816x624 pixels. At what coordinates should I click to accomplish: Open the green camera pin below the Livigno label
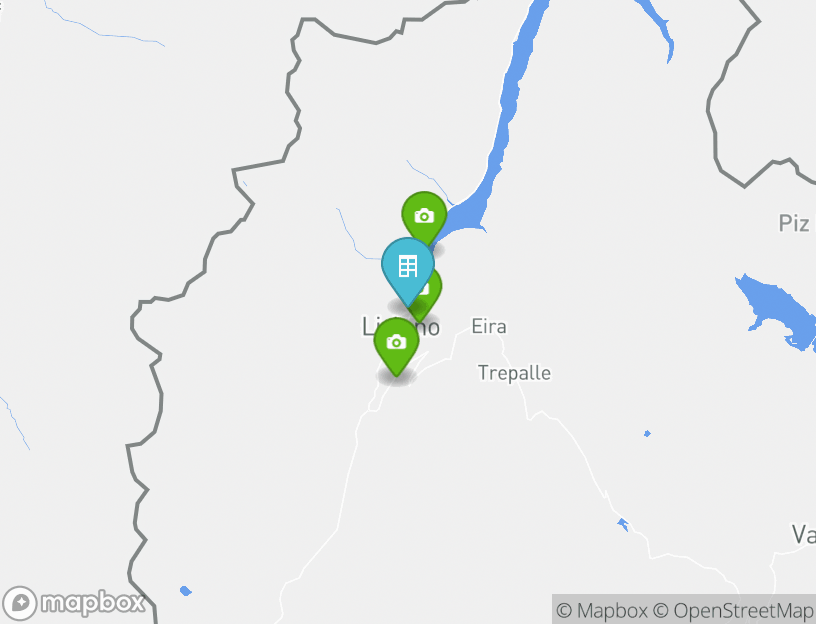coord(396,343)
